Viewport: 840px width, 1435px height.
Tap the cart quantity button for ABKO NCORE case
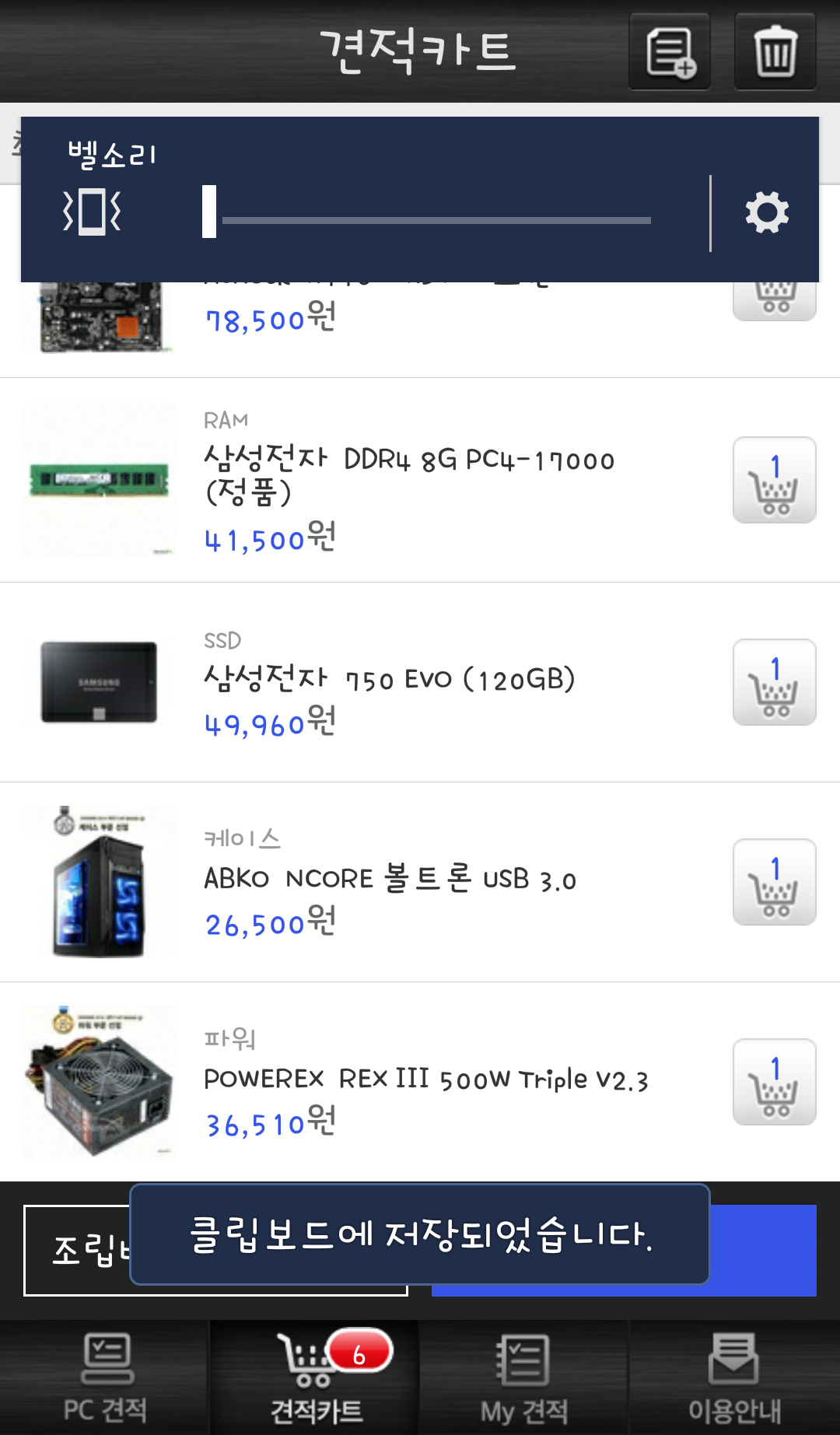[x=774, y=882]
